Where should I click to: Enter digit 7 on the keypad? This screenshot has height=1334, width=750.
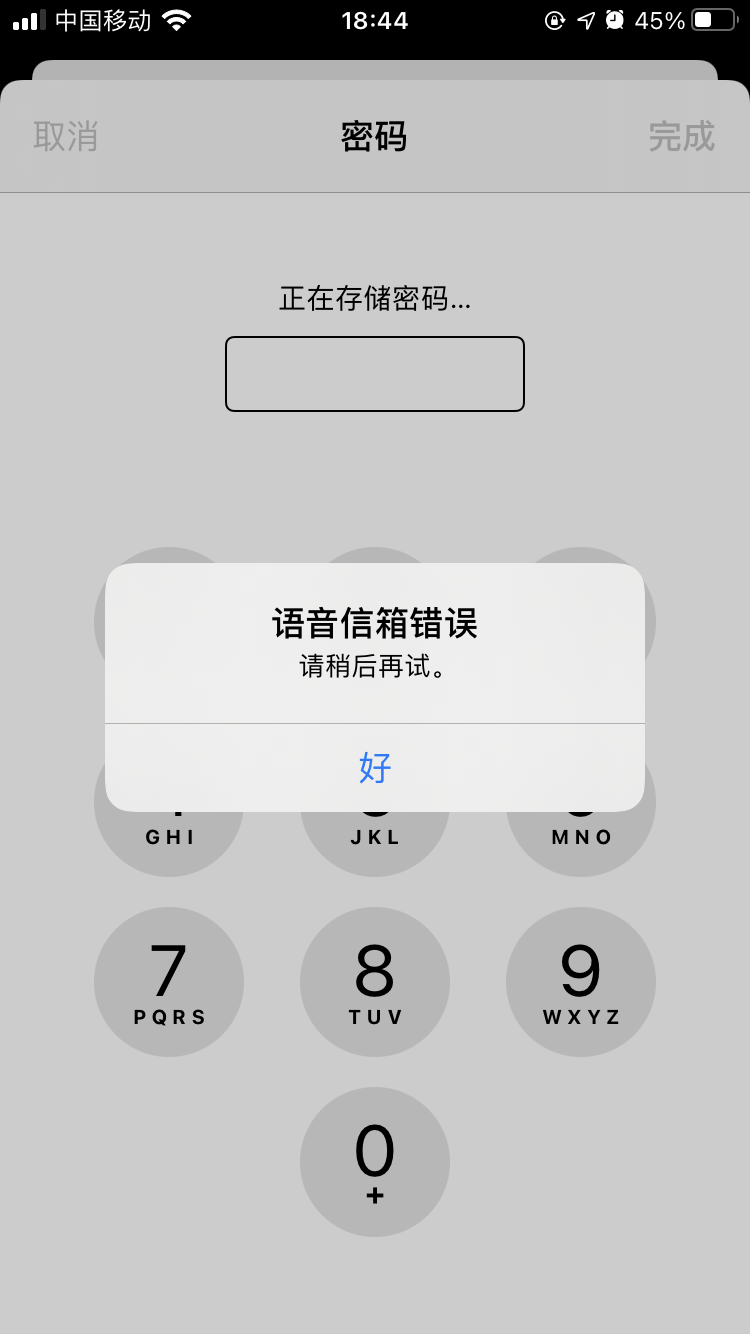pyautogui.click(x=169, y=982)
